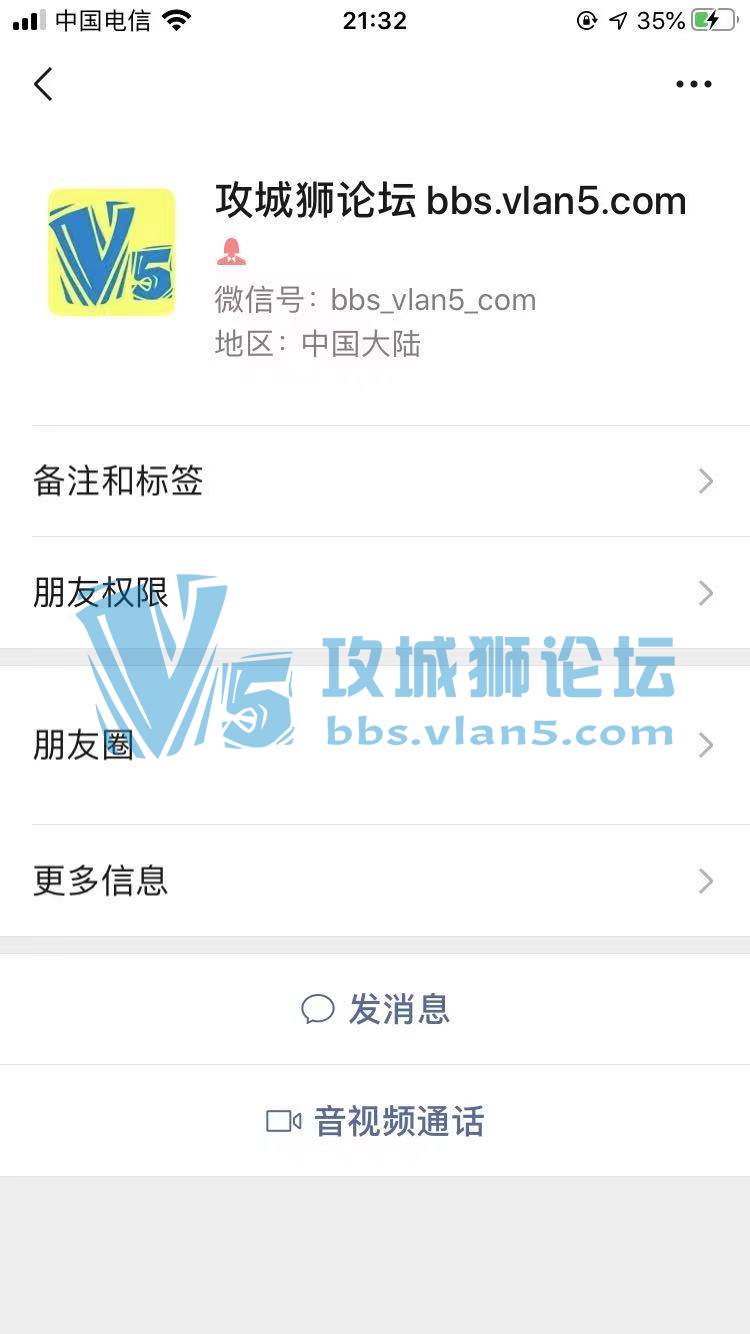Go back with the top-left arrow
Viewport: 750px width, 1334px height.
tap(43, 84)
